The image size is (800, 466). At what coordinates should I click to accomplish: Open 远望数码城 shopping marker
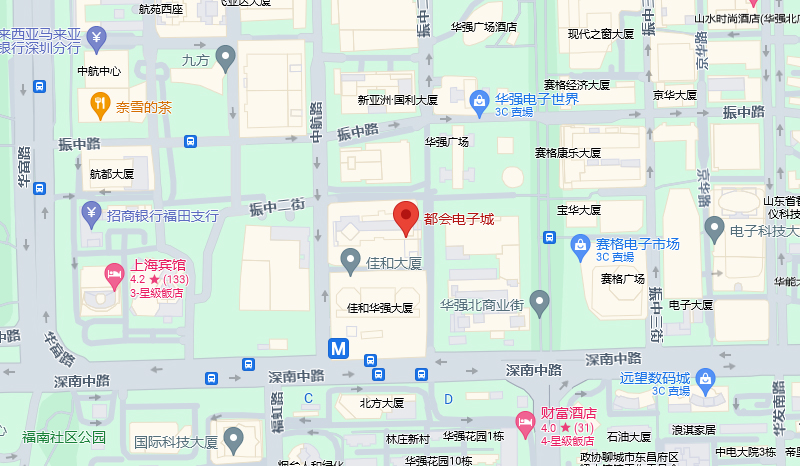(x=706, y=378)
